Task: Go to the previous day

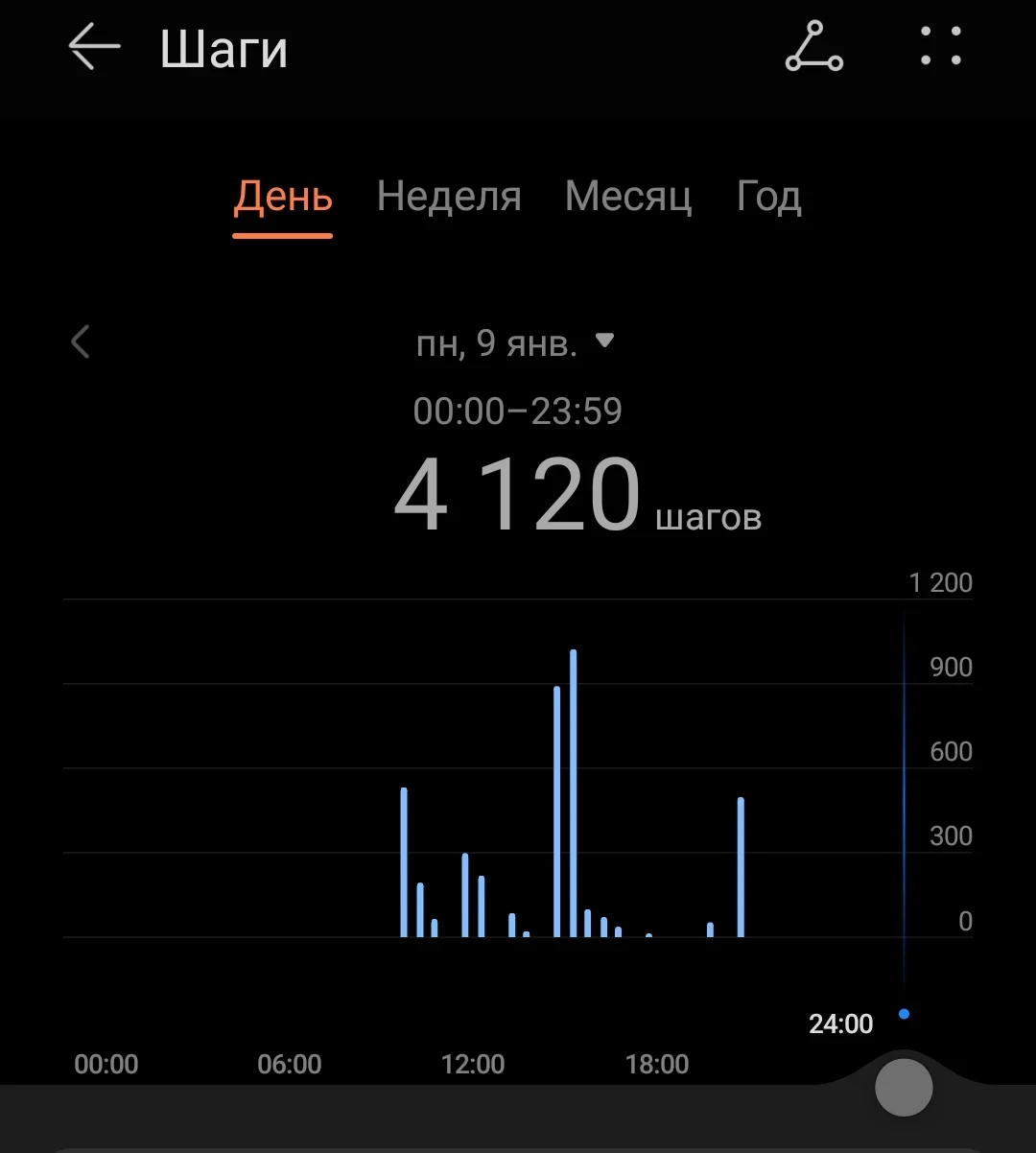Action: (x=81, y=342)
